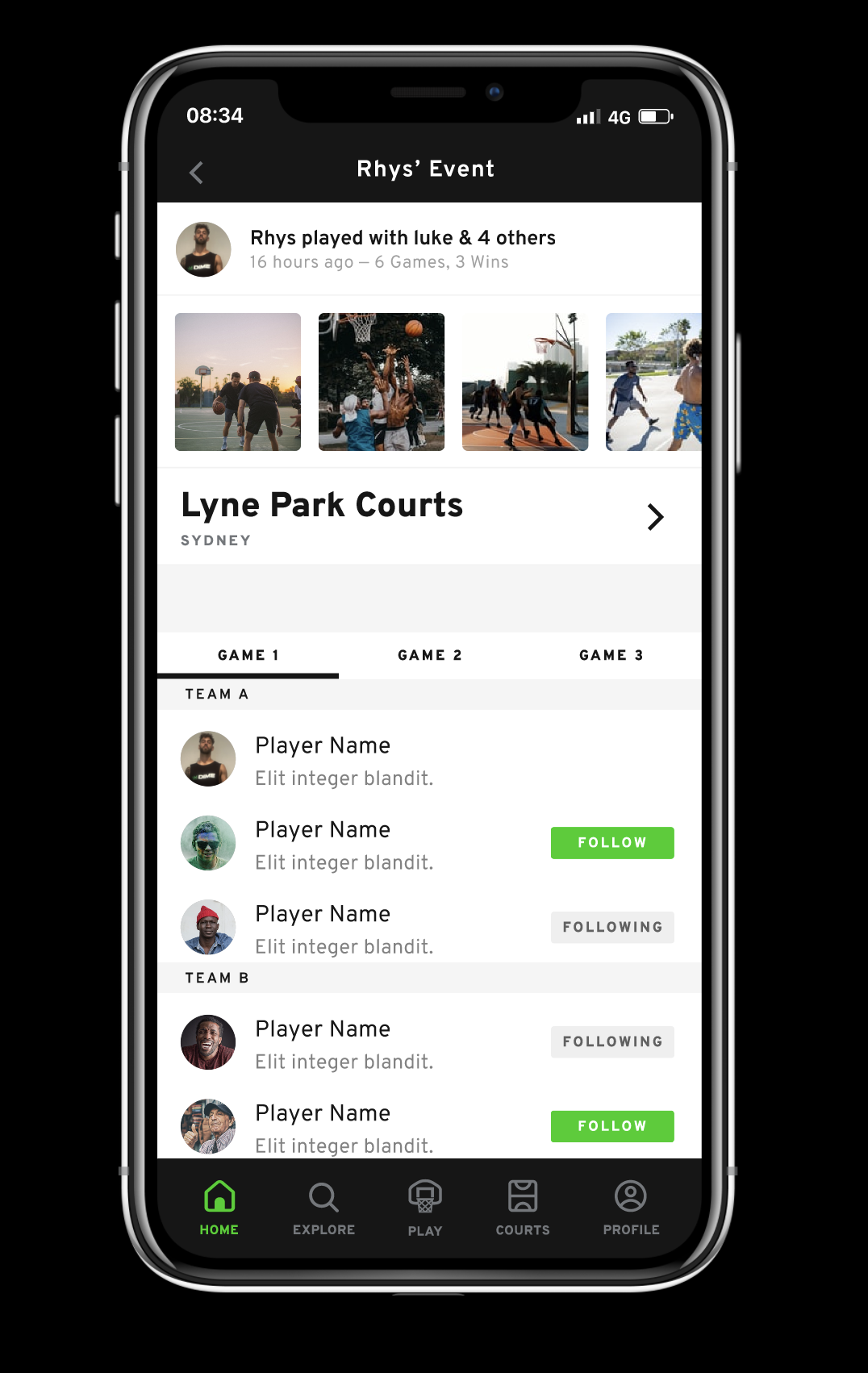Open the Explore tab
Screen dimensions: 868x1373
(323, 1208)
